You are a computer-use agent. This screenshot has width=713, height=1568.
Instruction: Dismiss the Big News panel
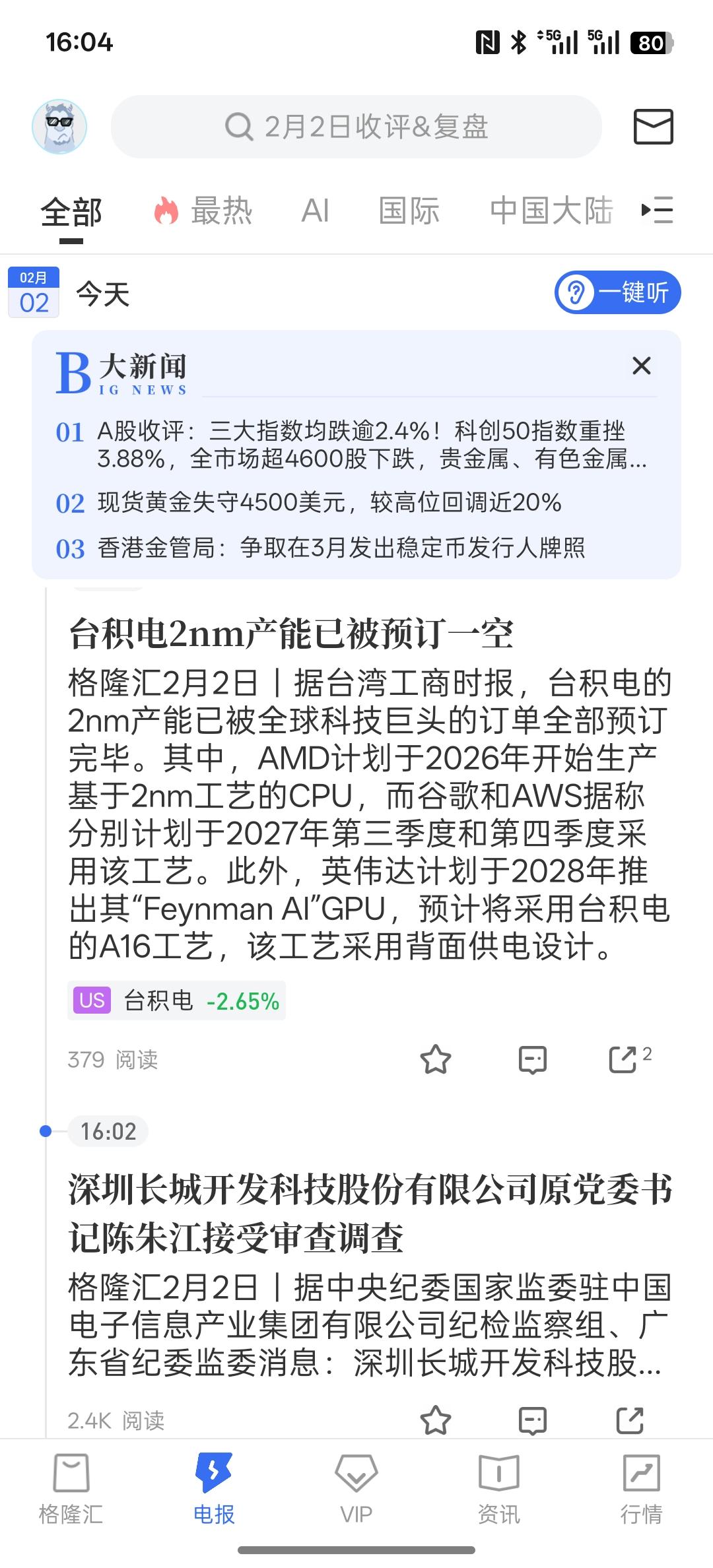click(641, 366)
